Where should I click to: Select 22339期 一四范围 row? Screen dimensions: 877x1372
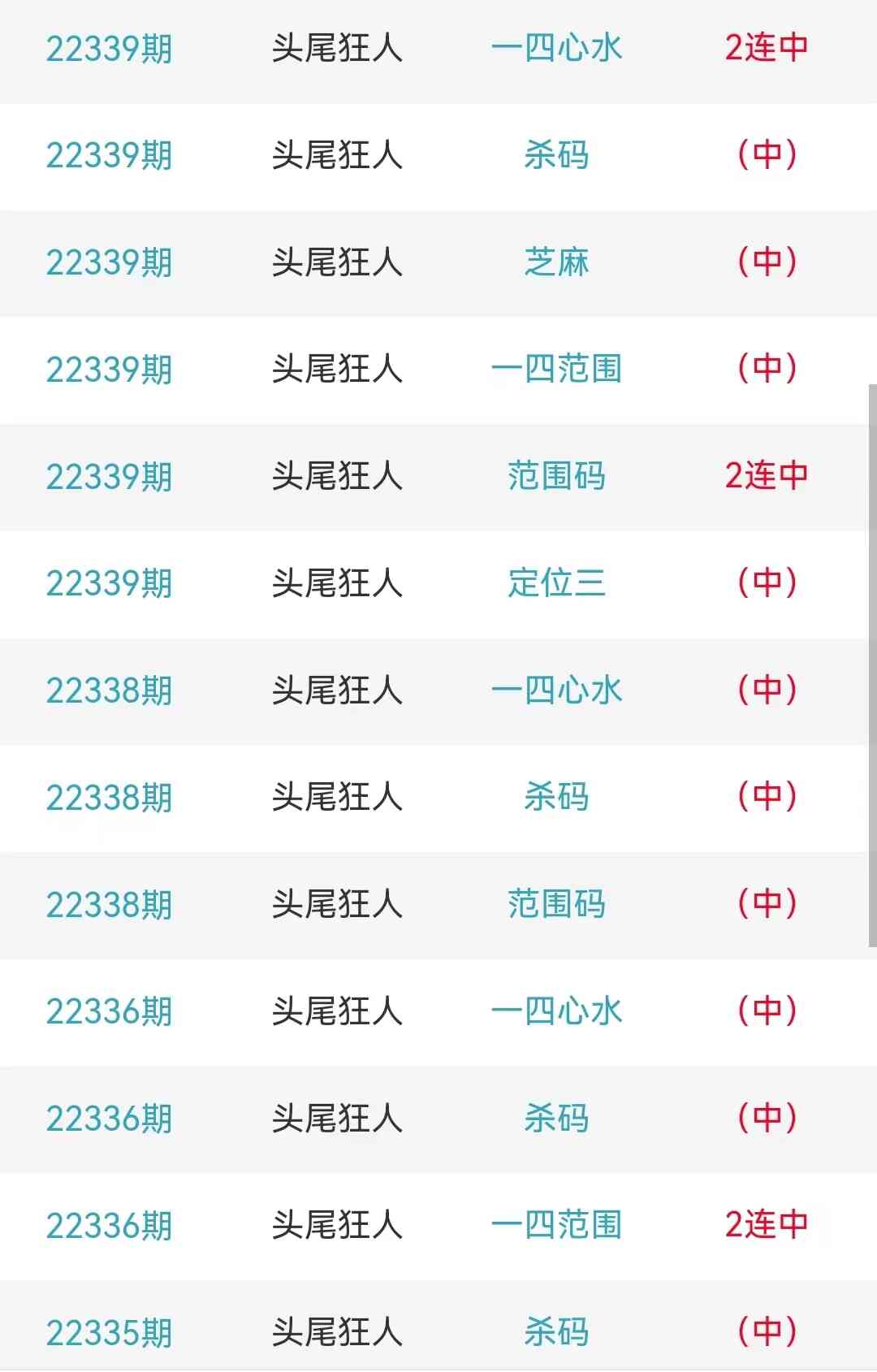(x=556, y=370)
